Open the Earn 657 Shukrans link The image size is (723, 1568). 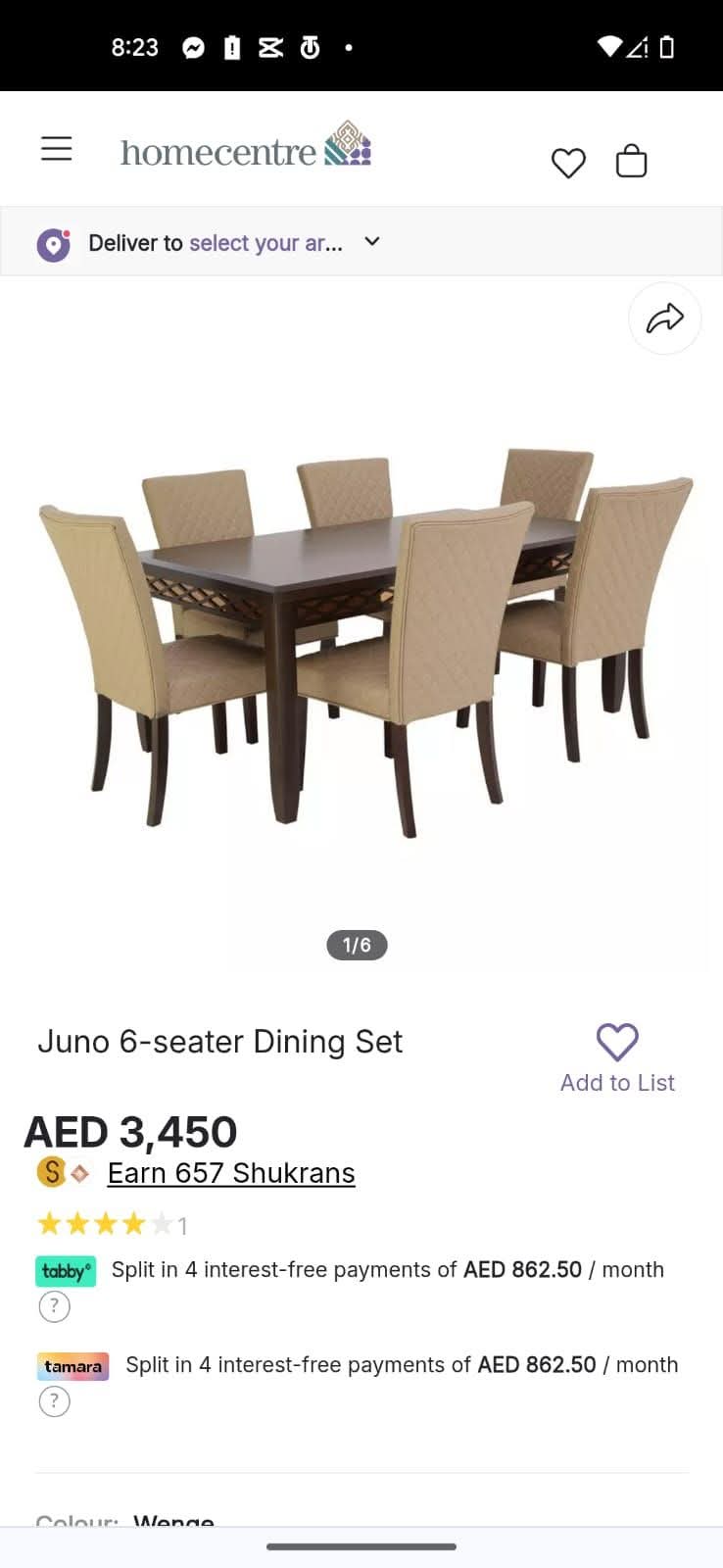coord(230,1173)
